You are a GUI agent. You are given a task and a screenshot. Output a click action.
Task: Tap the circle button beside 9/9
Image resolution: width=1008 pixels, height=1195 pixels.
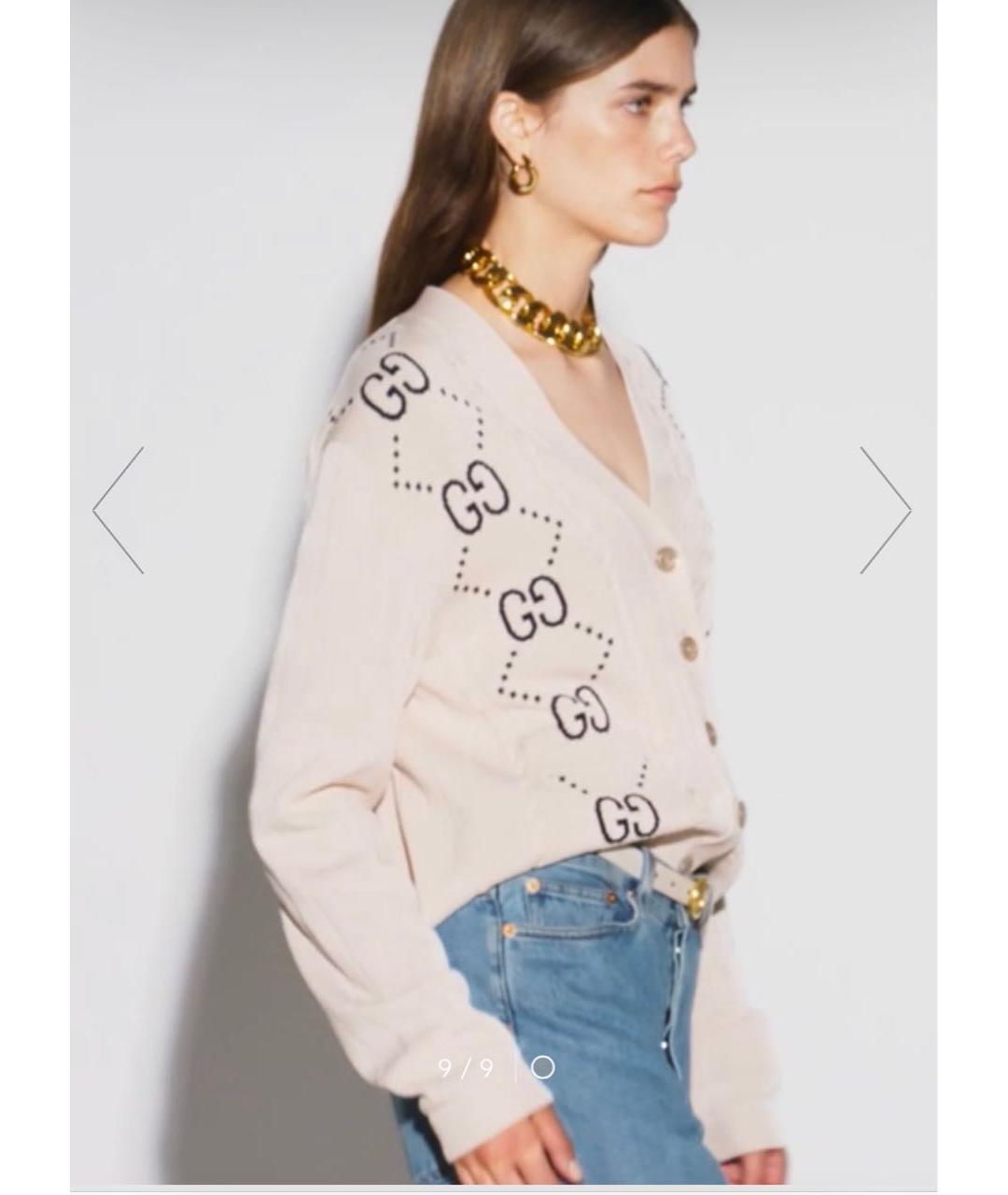pyautogui.click(x=543, y=1068)
